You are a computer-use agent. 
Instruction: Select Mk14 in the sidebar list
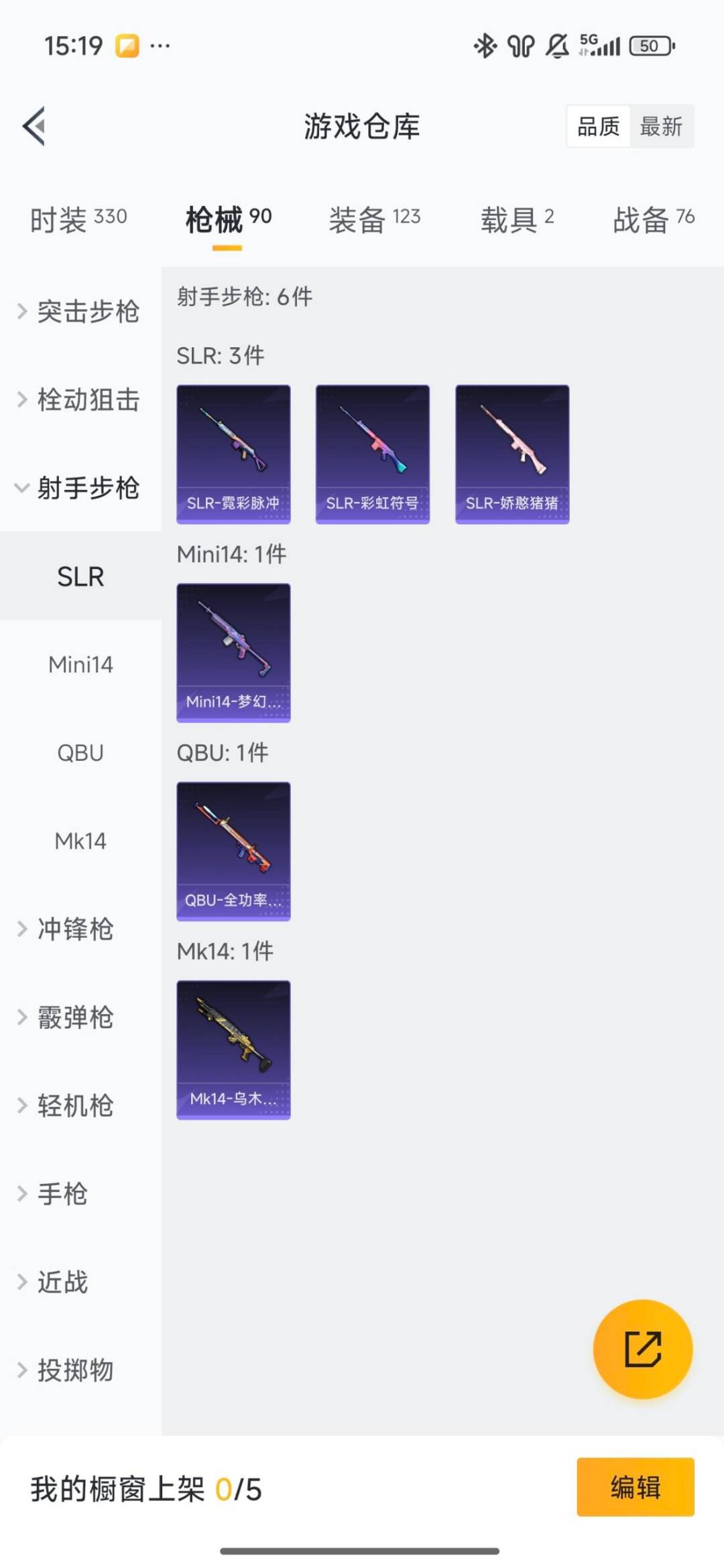[80, 841]
